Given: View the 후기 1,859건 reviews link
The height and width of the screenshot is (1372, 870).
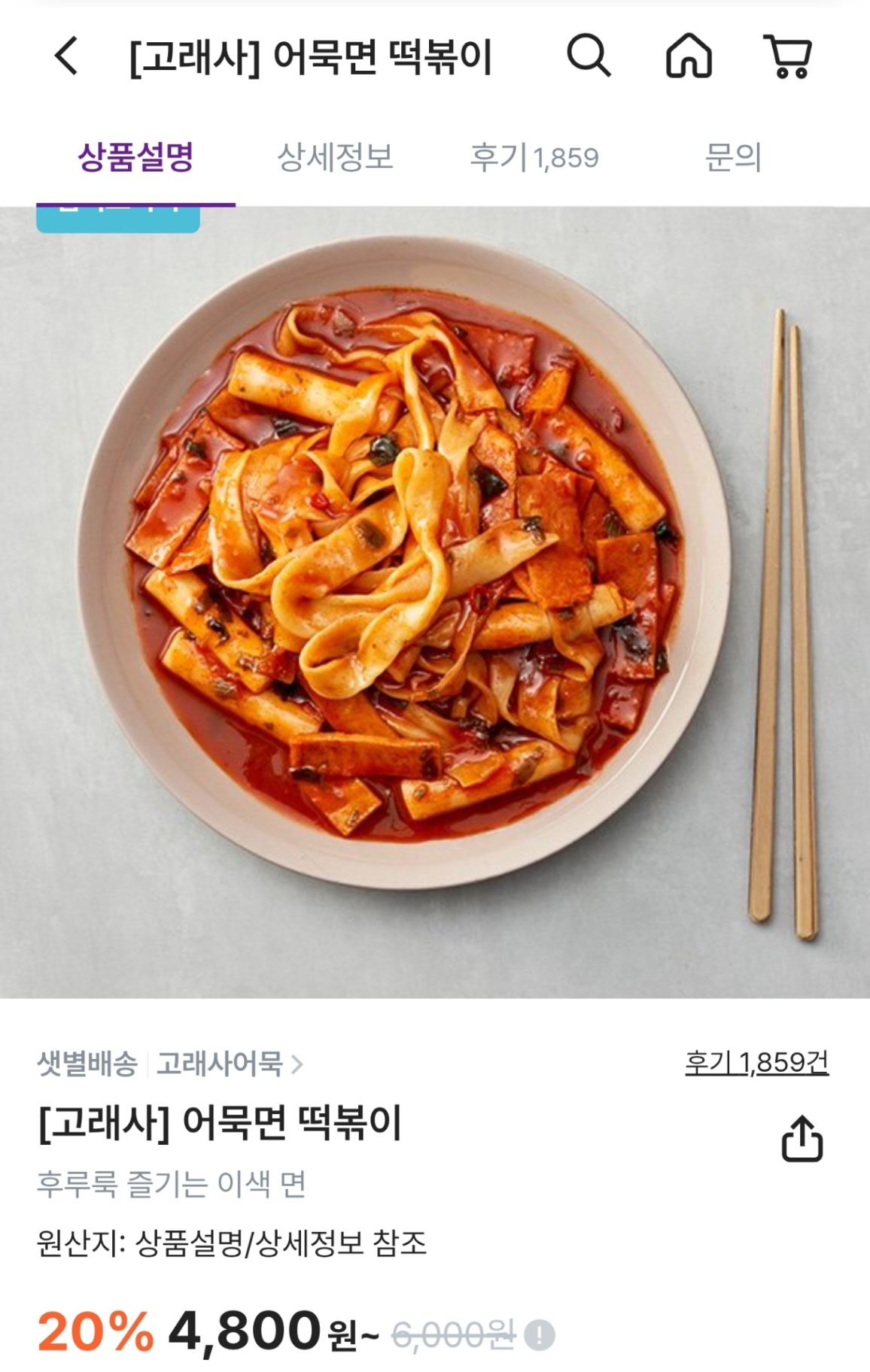Looking at the screenshot, I should pyautogui.click(x=756, y=1062).
